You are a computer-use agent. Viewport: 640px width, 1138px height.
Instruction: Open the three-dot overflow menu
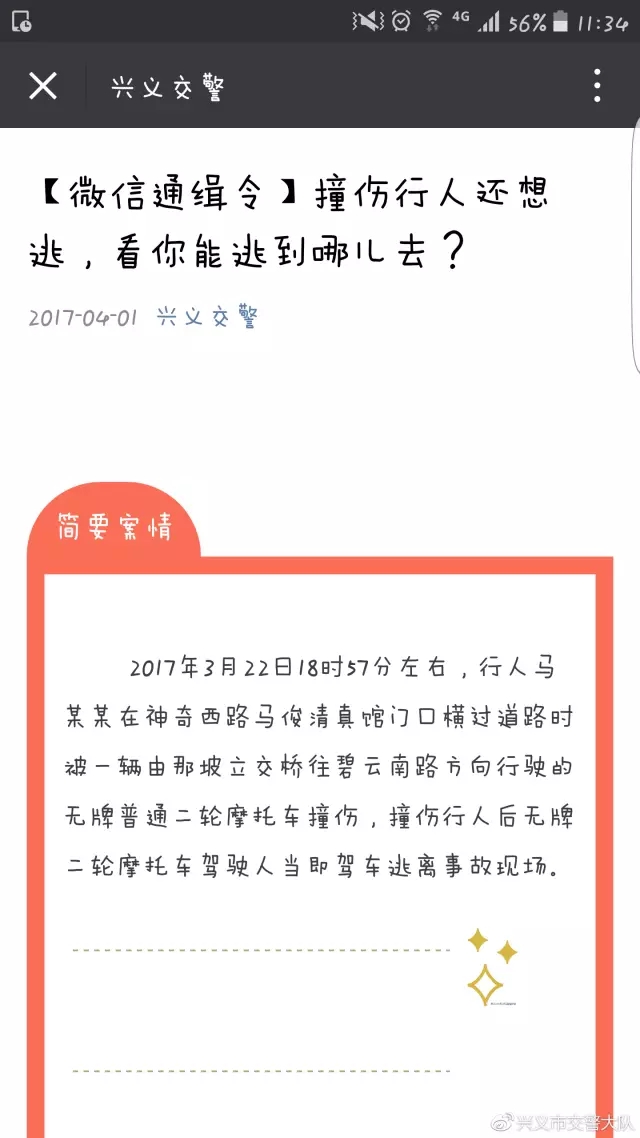597,86
